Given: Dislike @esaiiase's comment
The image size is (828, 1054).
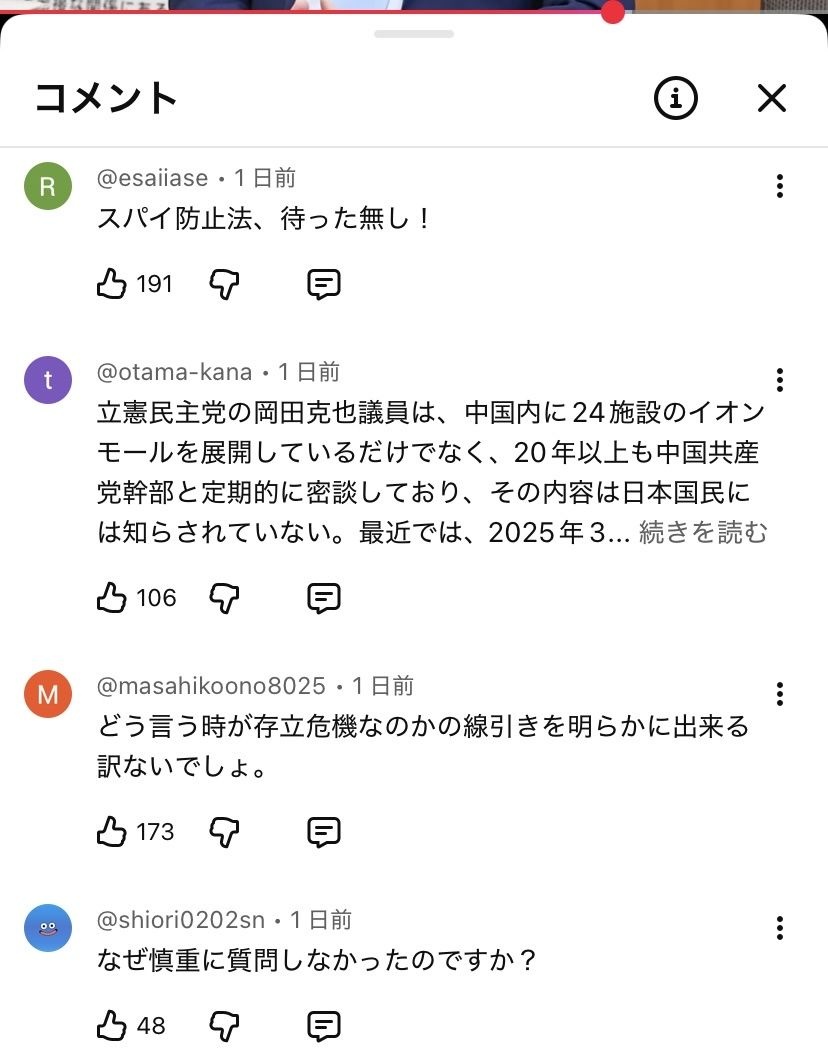Looking at the screenshot, I should tap(225, 285).
